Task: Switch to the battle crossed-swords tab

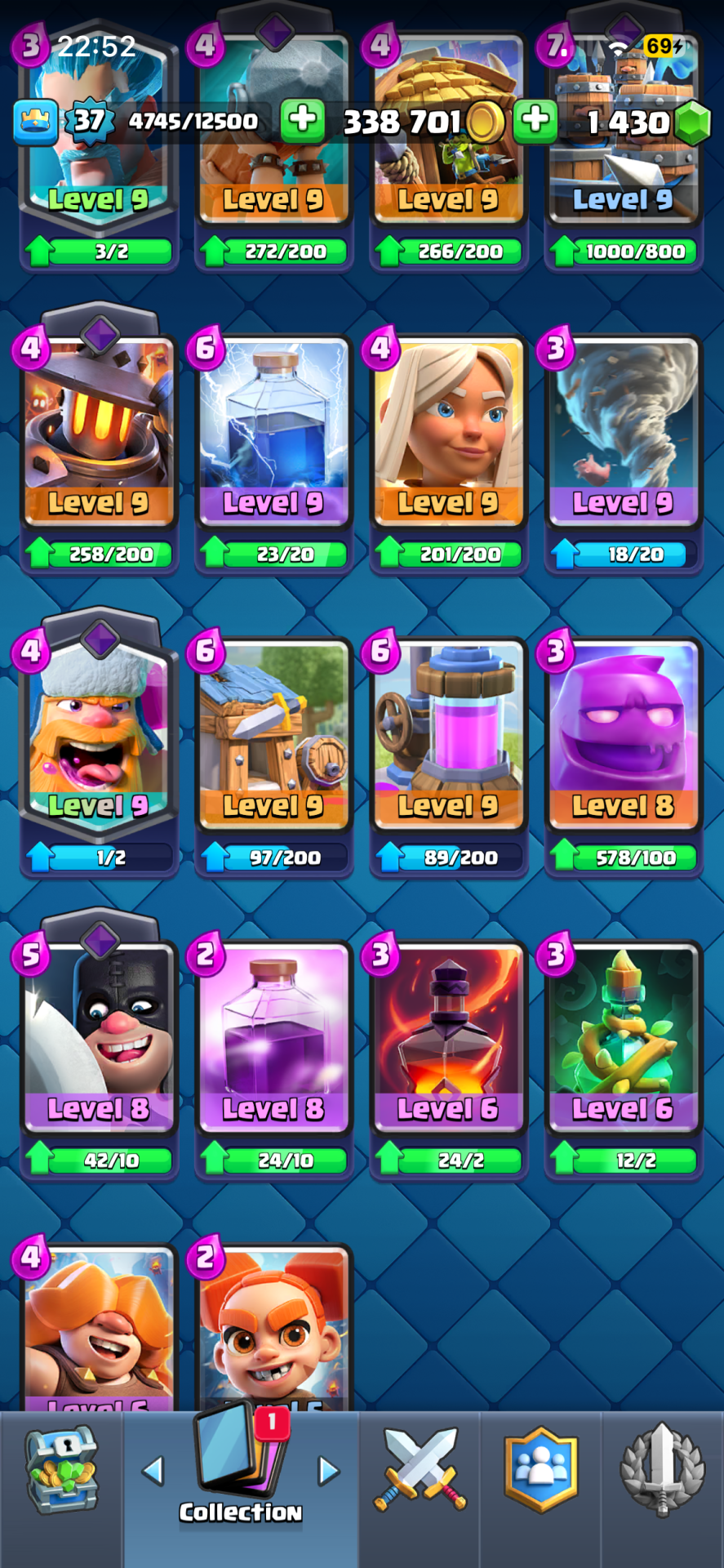Action: tap(420, 1471)
